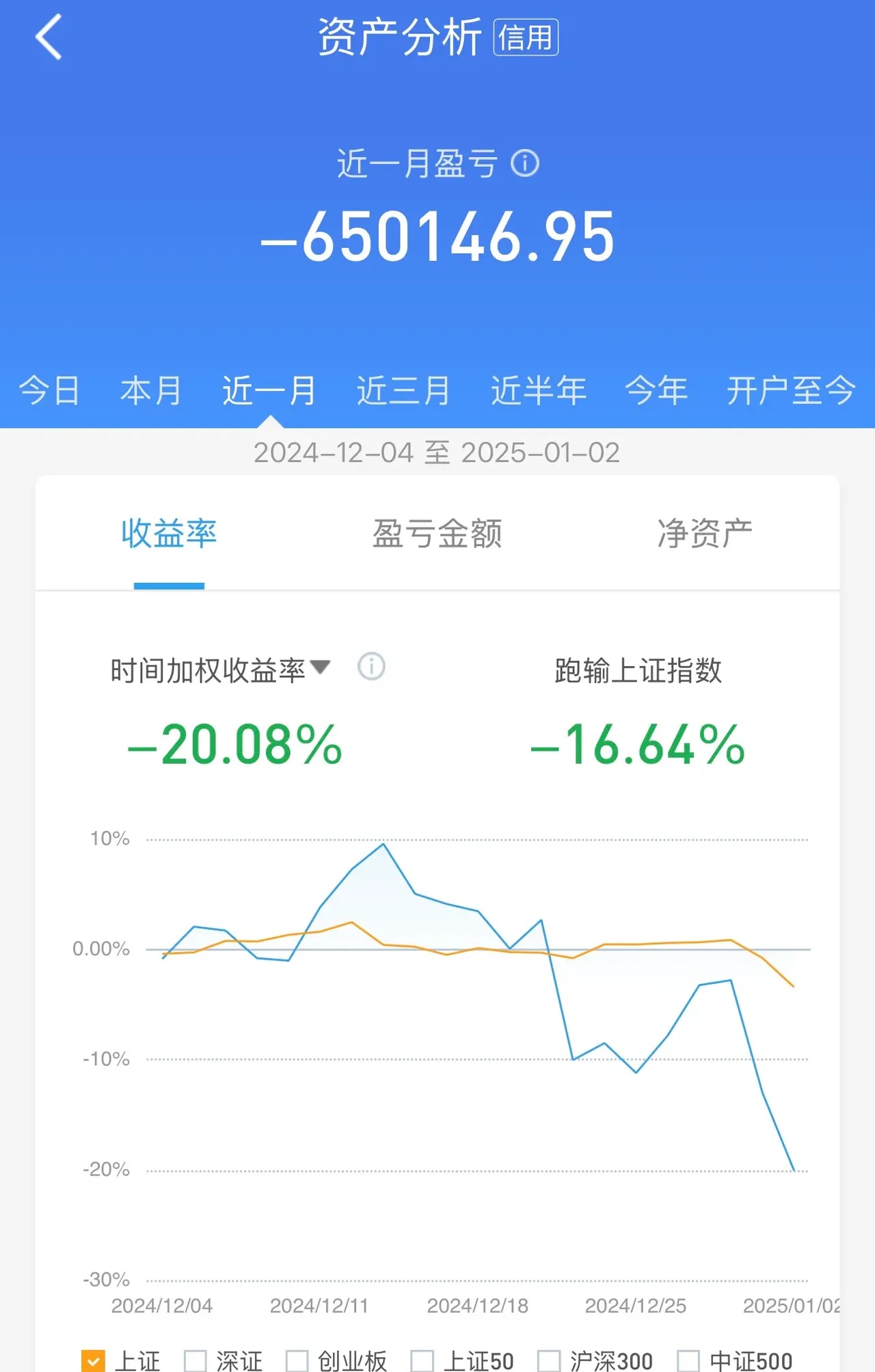Open the 时间加权收益率 dropdown
Viewport: 875px width, 1372px height.
pyautogui.click(x=322, y=667)
